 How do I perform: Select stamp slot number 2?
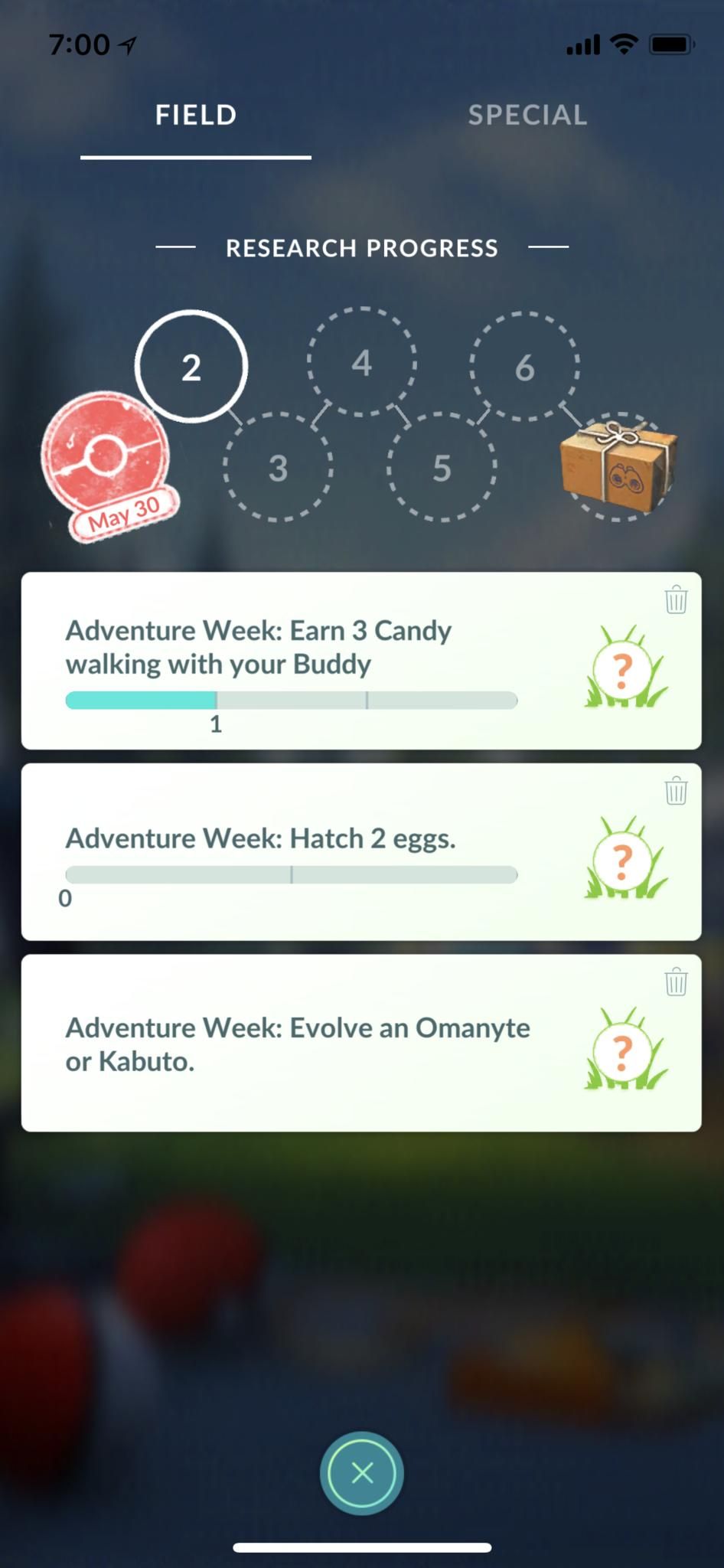(191, 367)
